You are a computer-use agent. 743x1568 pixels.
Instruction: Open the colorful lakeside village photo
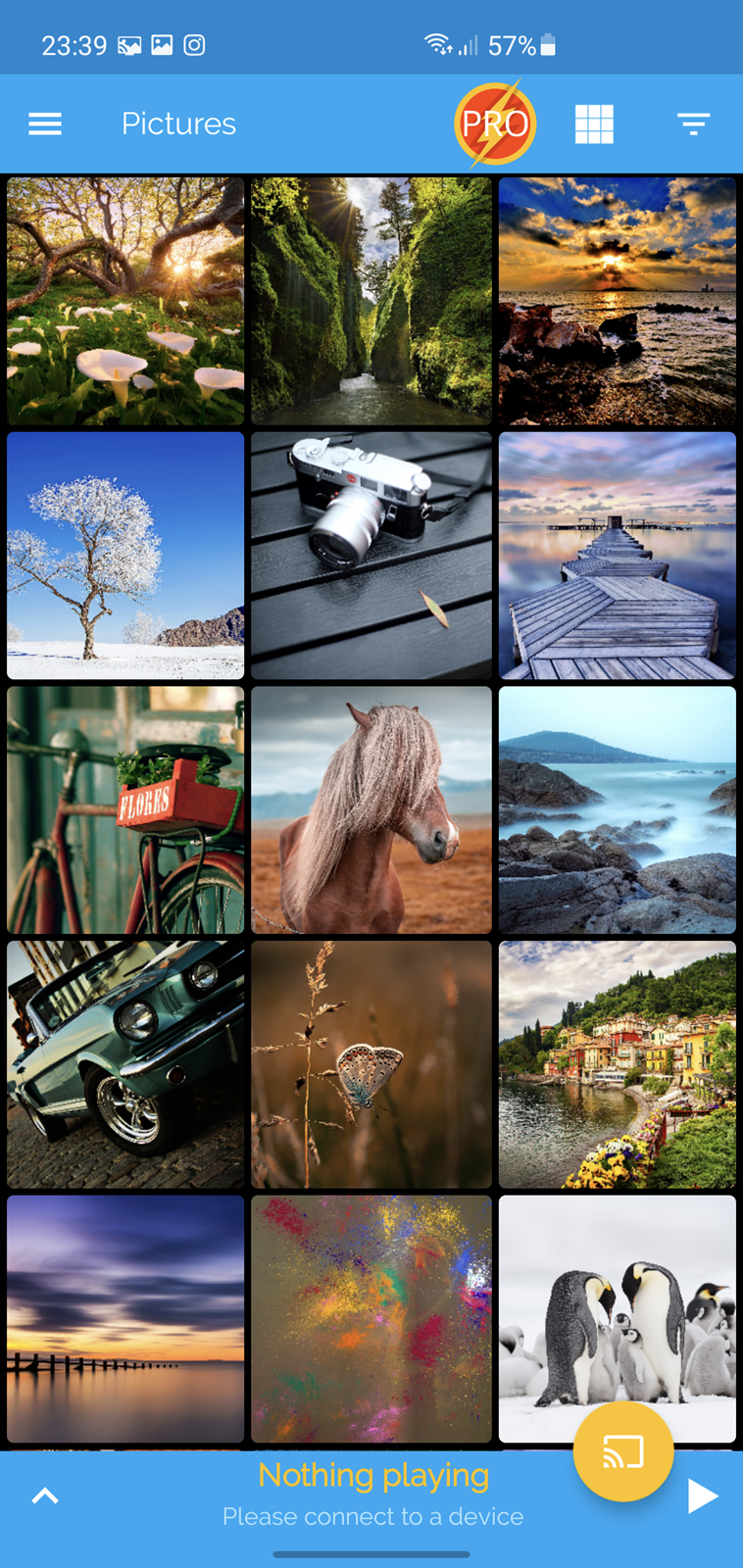[x=618, y=1065]
